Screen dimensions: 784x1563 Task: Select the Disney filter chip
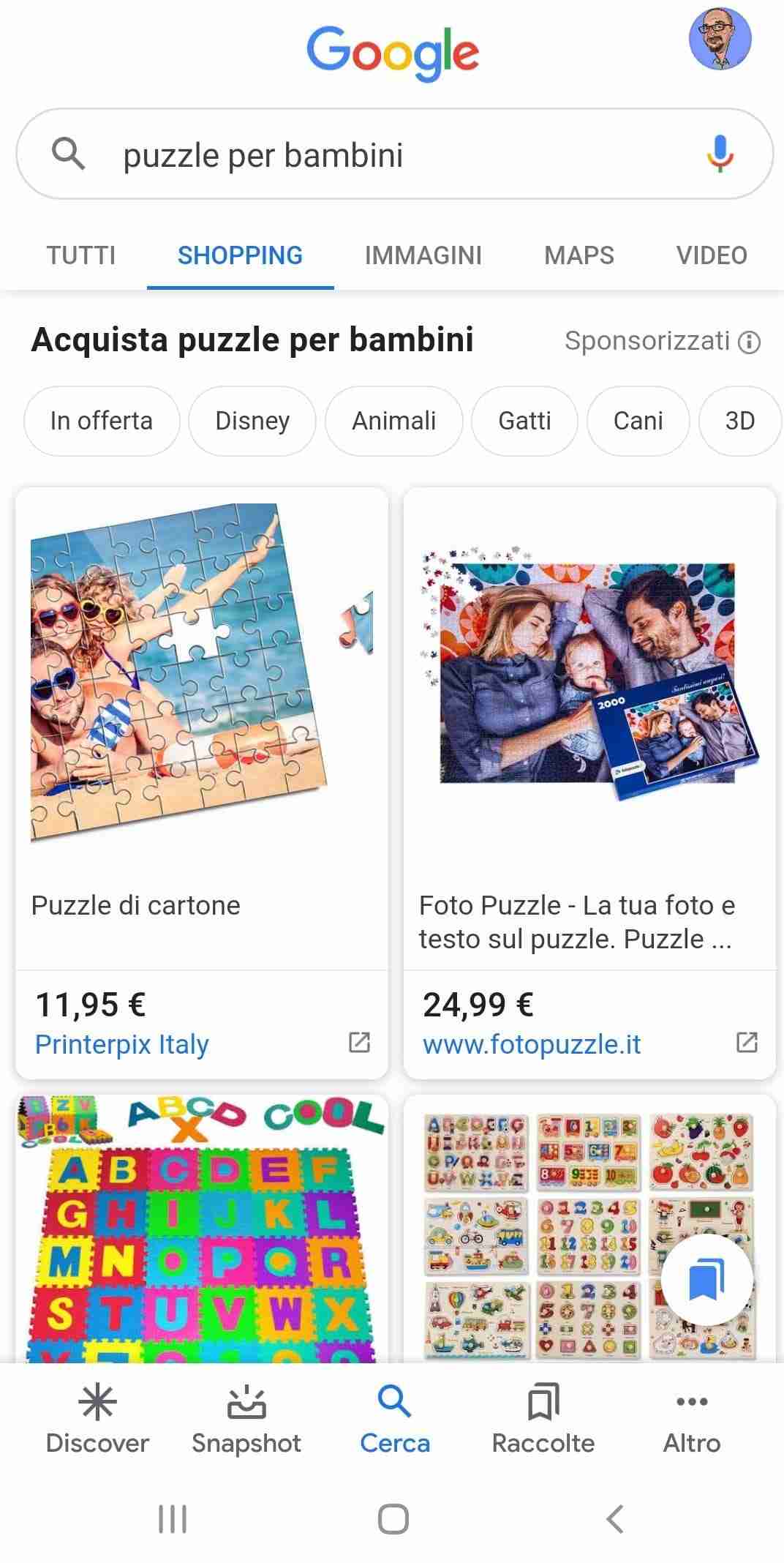pos(252,421)
